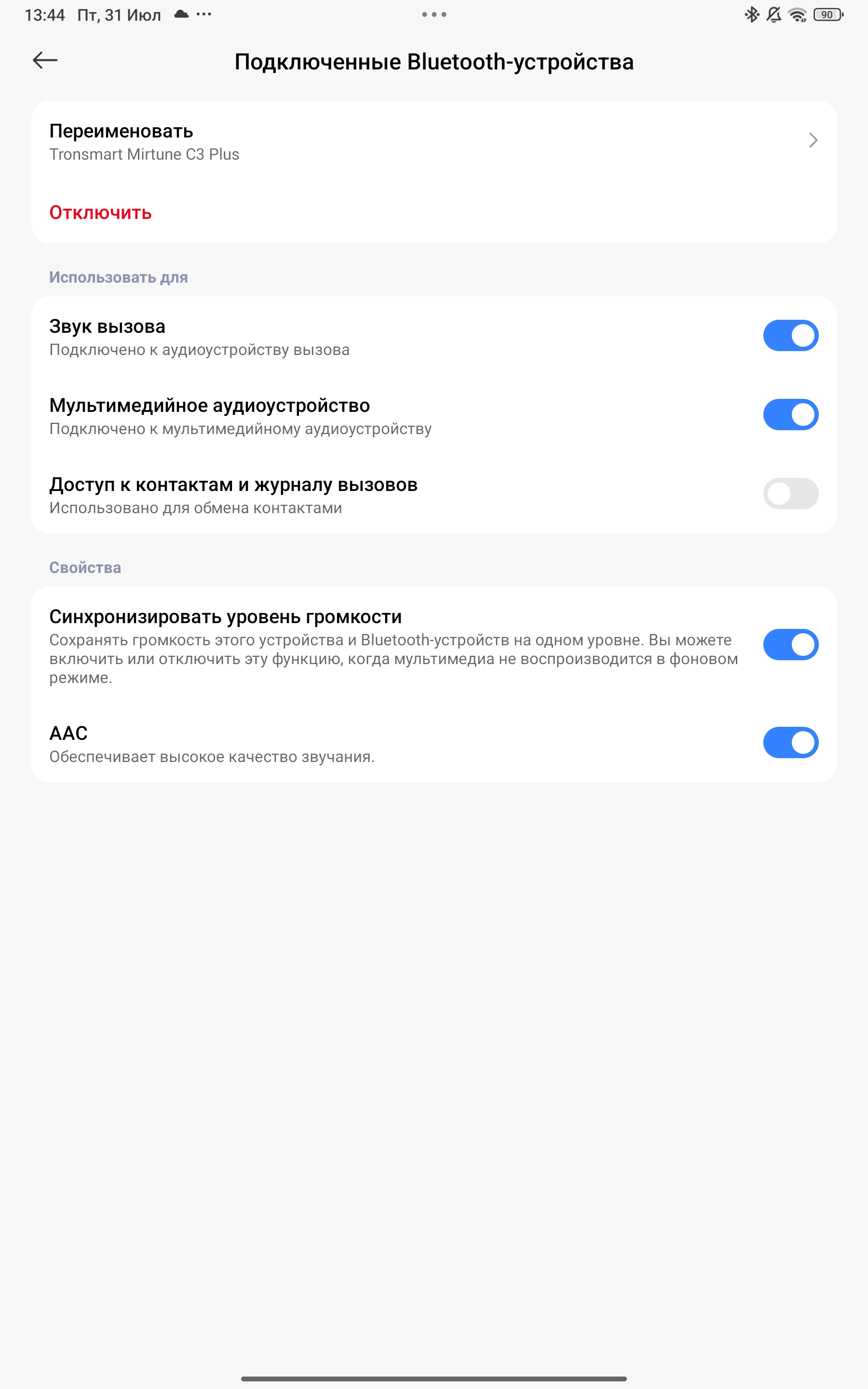Turn off the Звук вызова switch
Screen dimensions: 868x1389
click(790, 336)
